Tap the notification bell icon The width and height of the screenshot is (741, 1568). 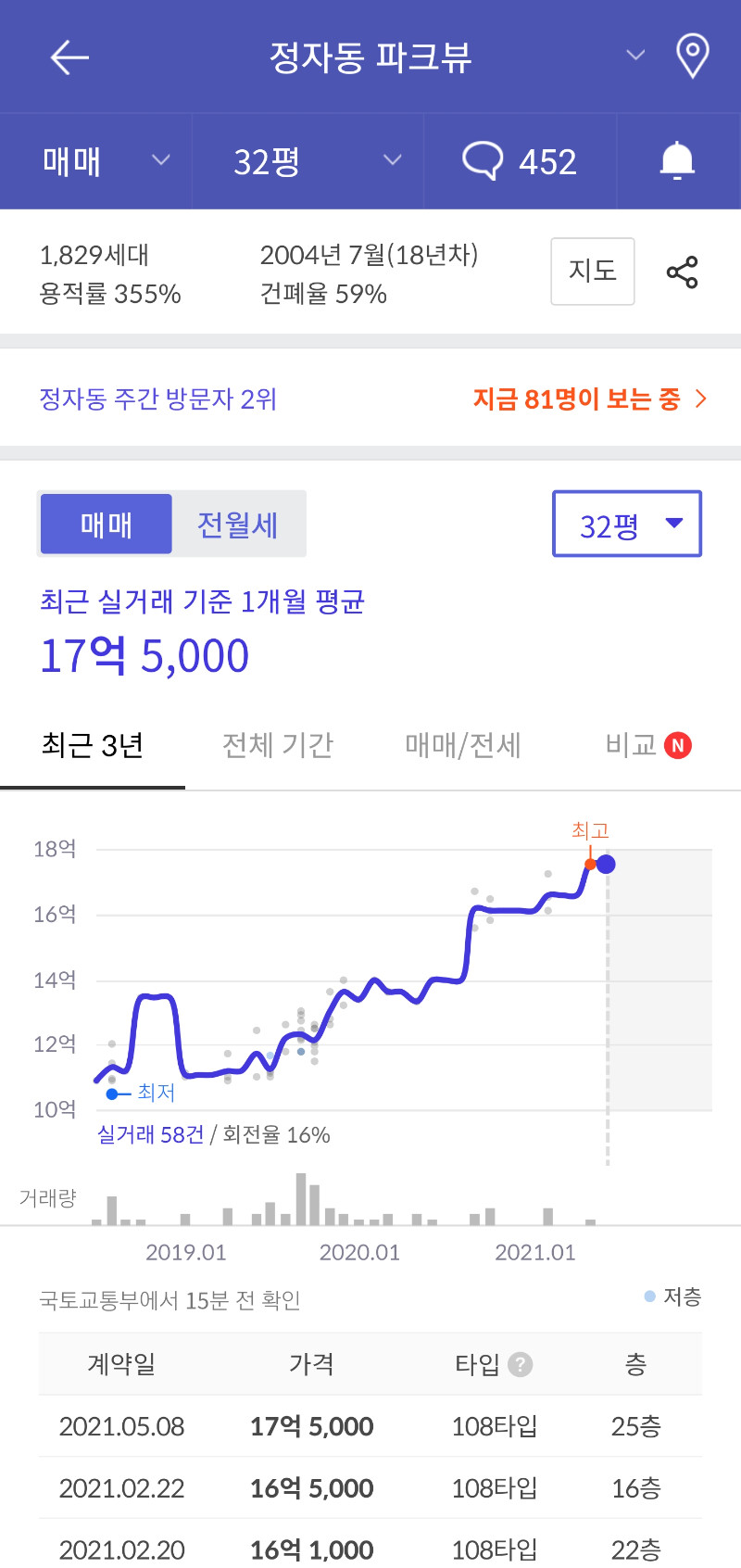(677, 161)
